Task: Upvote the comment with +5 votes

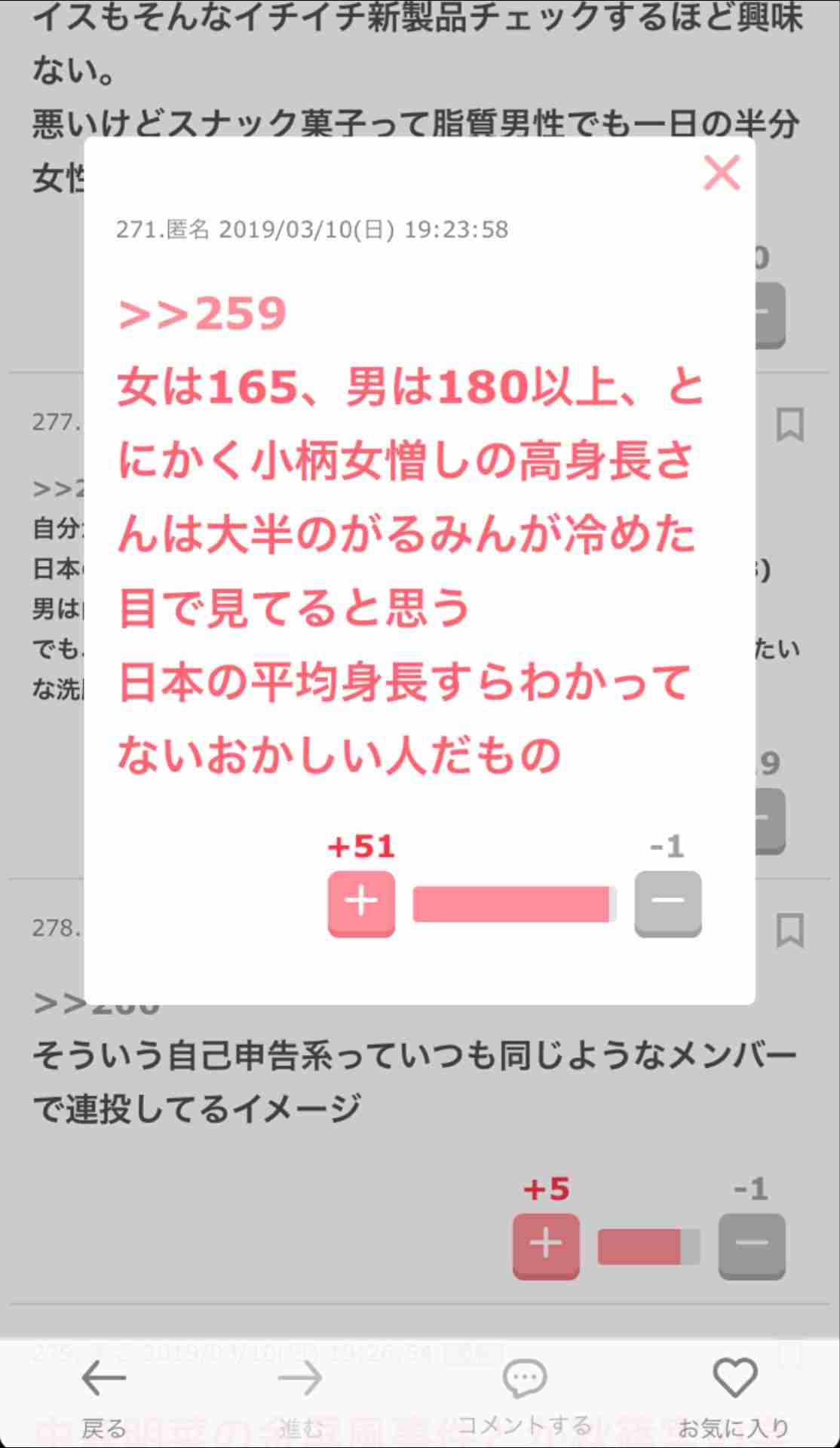Action: coord(546,1245)
